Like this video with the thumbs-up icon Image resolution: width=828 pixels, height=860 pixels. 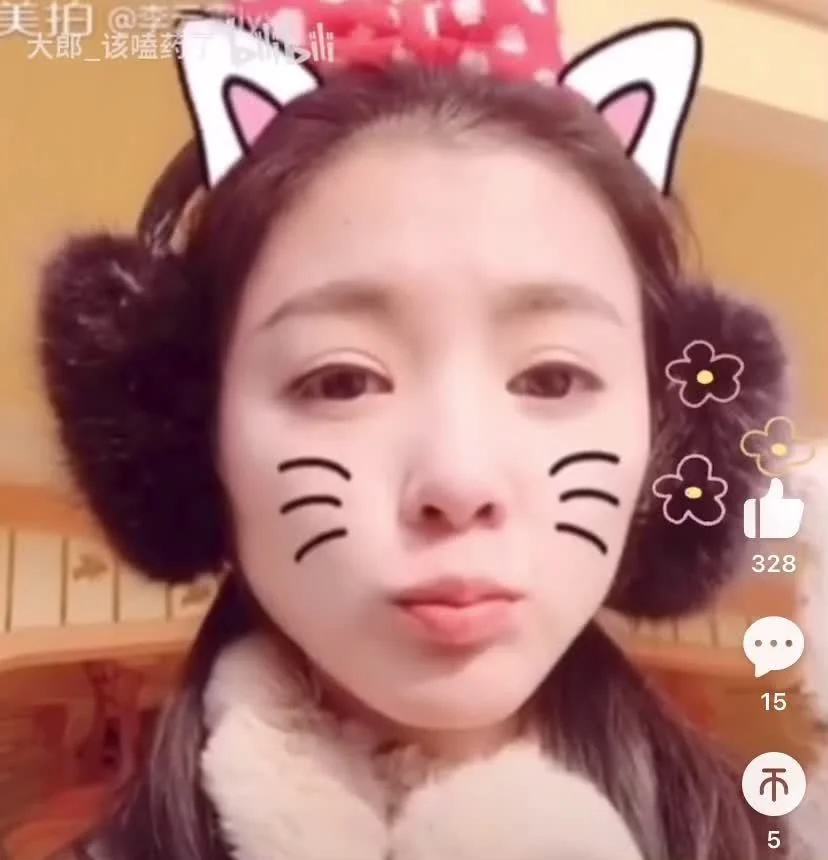[x=773, y=512]
